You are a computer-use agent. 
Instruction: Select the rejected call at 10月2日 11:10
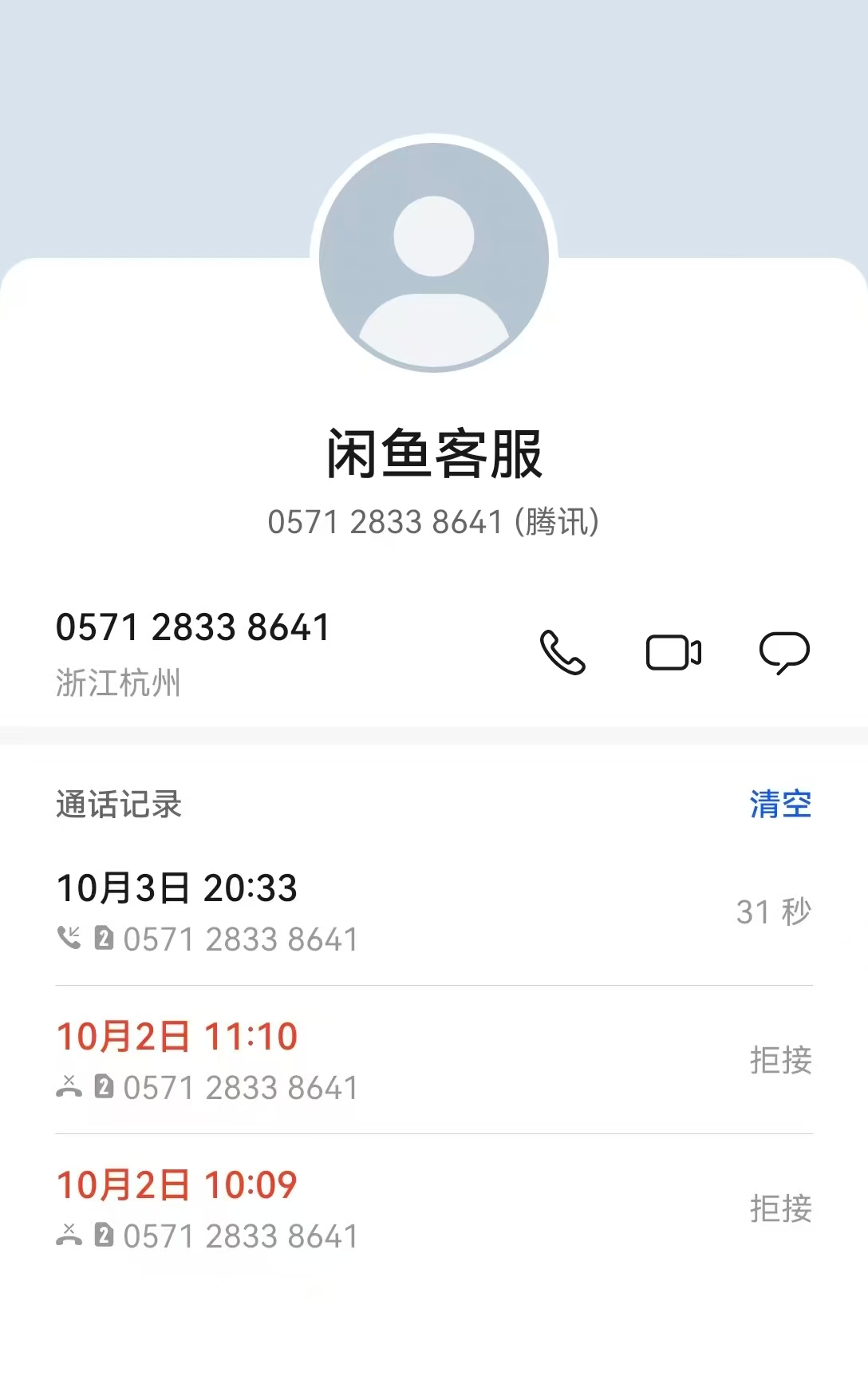pos(434,1060)
